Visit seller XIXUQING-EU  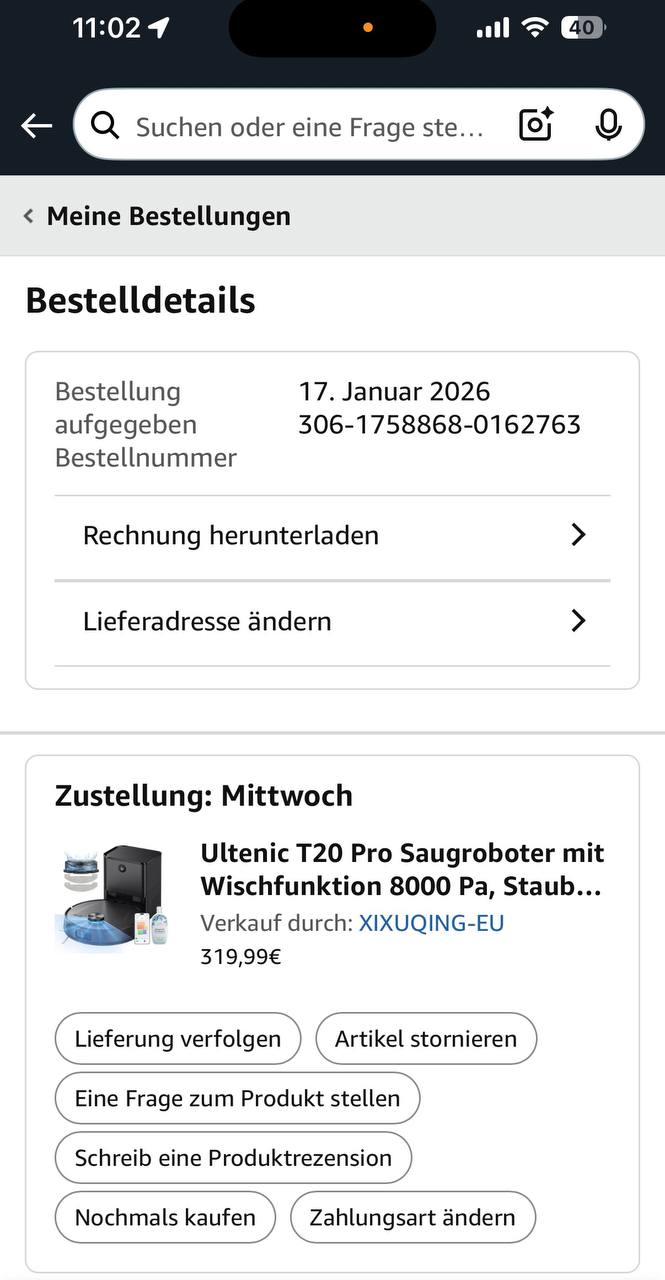(x=431, y=923)
